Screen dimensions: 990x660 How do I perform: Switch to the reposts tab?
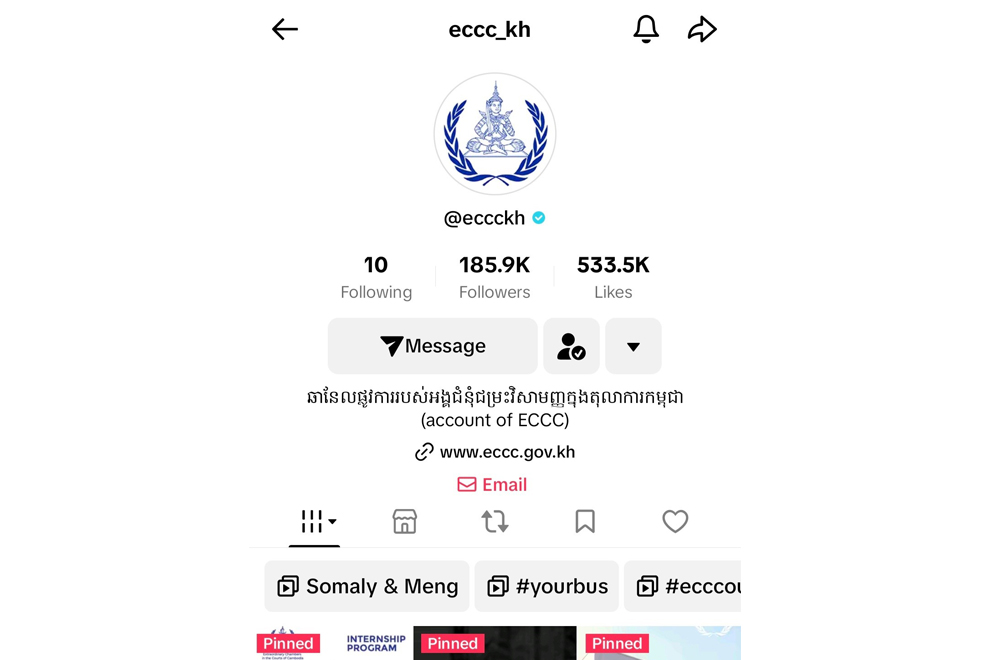(x=495, y=521)
